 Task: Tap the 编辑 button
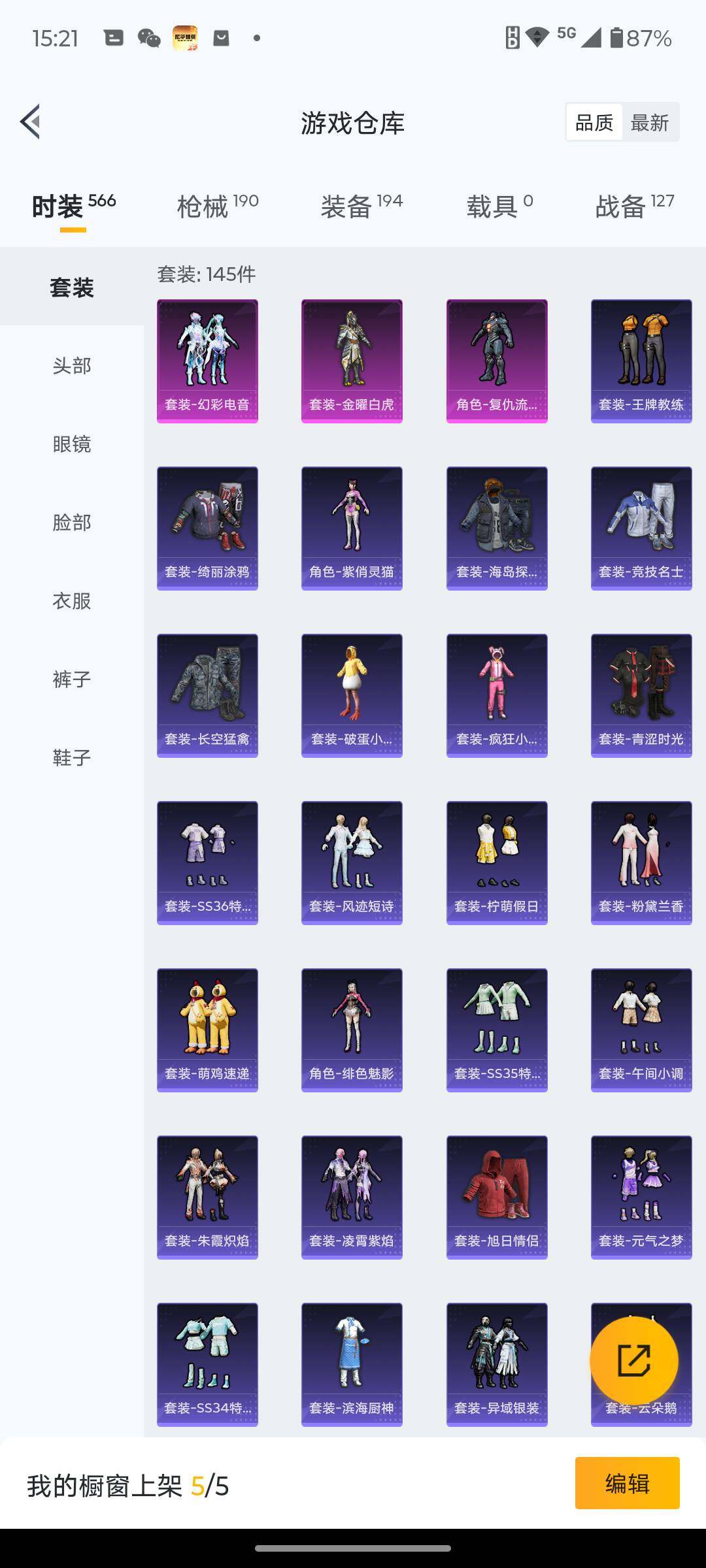tap(627, 1483)
